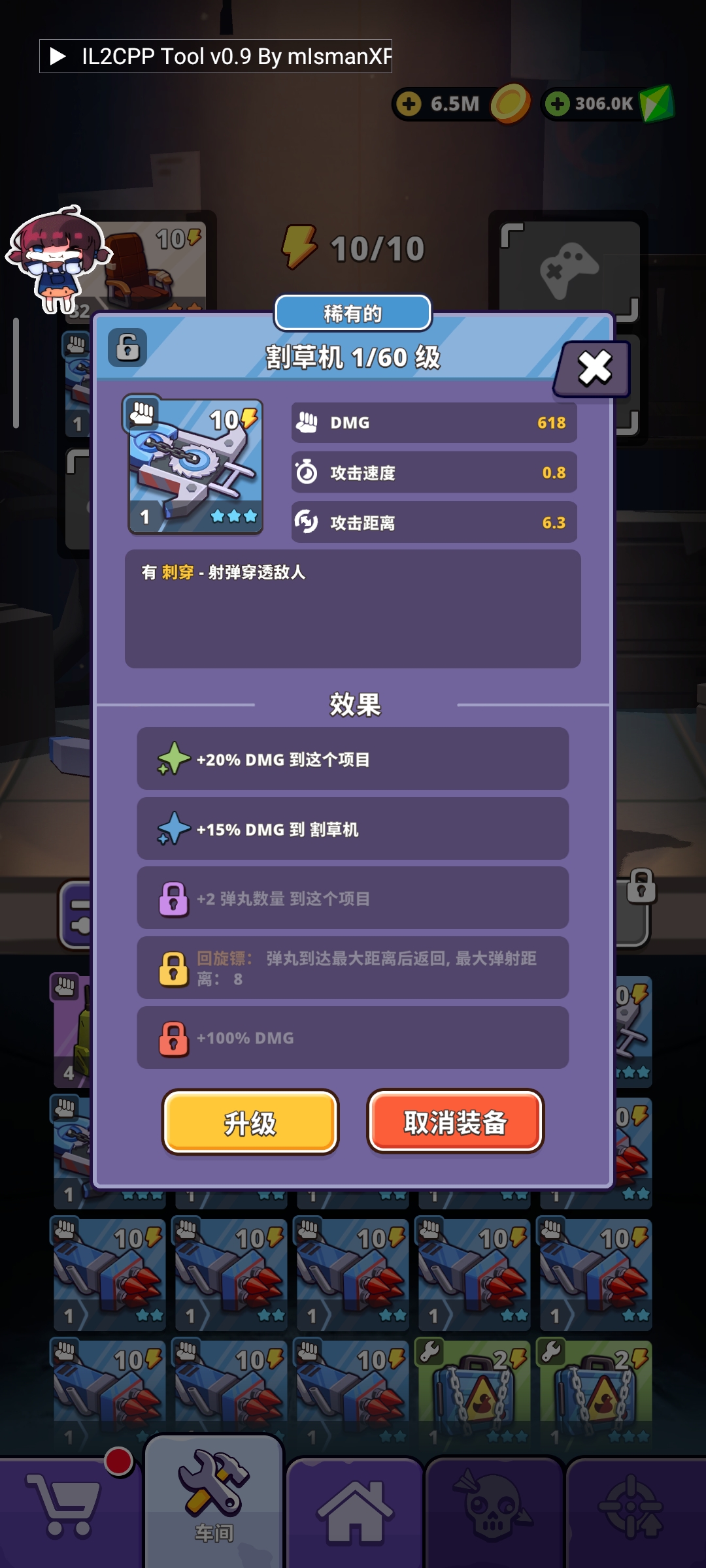The image size is (706, 1568).
Task: Tap the plus button next to the gem counter
Action: (556, 103)
